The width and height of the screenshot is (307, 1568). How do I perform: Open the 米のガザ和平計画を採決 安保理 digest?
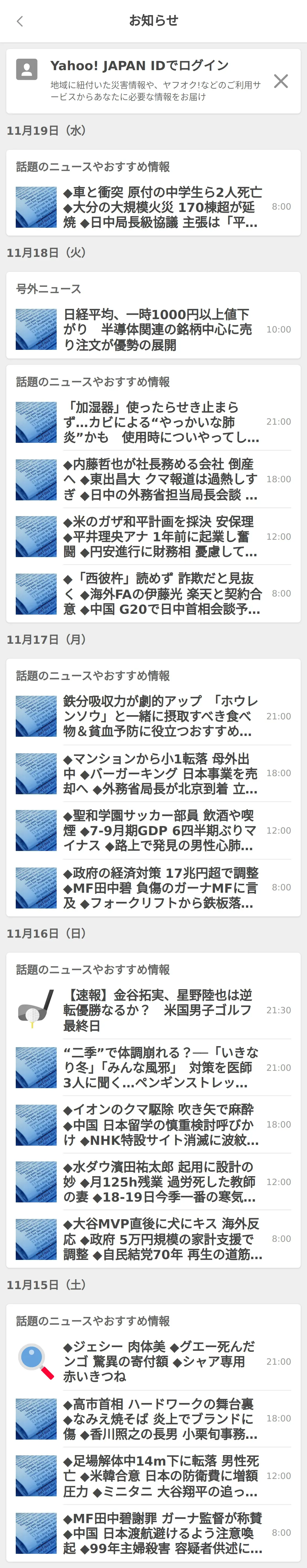coord(153,536)
